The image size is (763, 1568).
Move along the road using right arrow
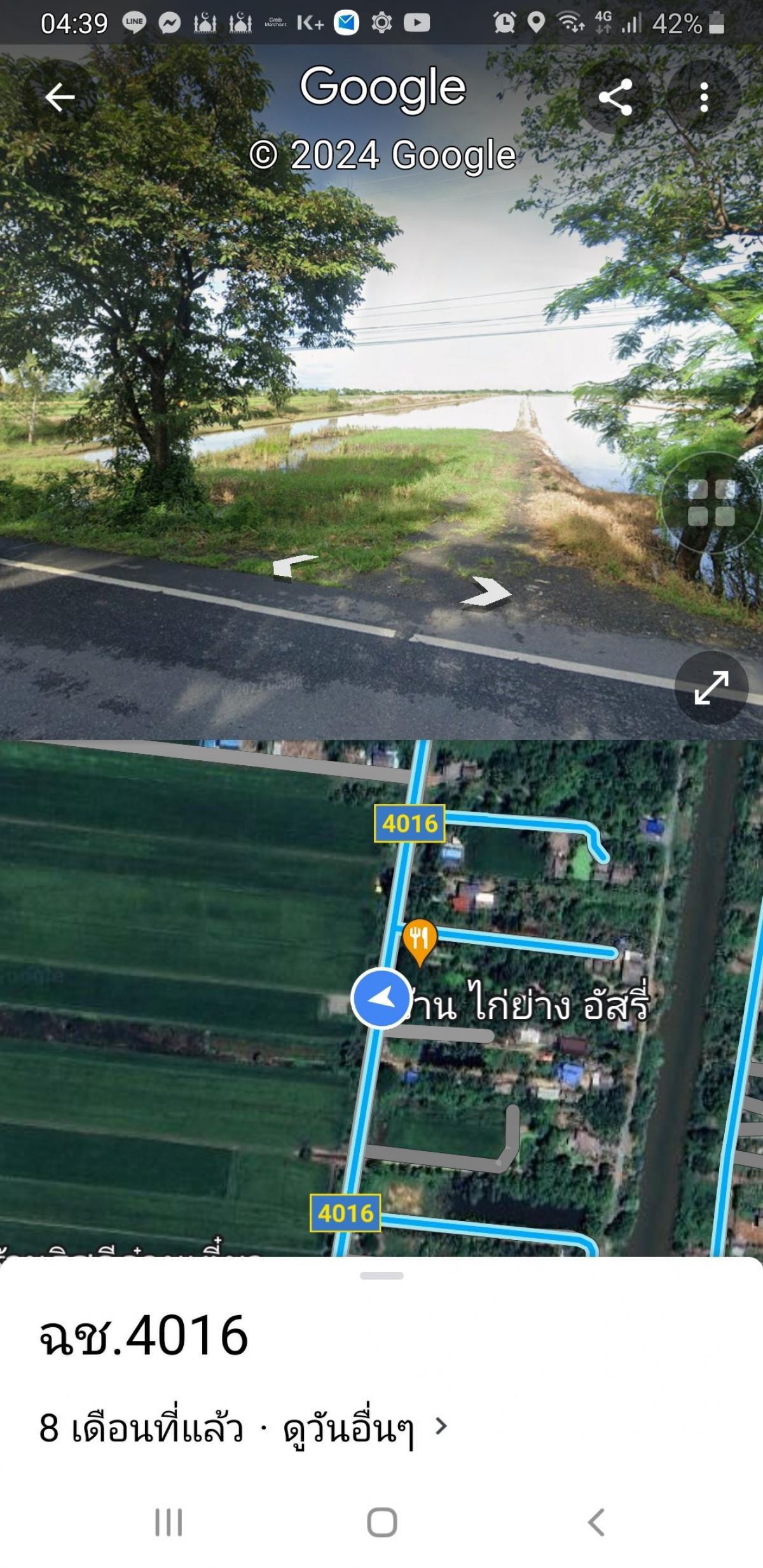point(486,593)
